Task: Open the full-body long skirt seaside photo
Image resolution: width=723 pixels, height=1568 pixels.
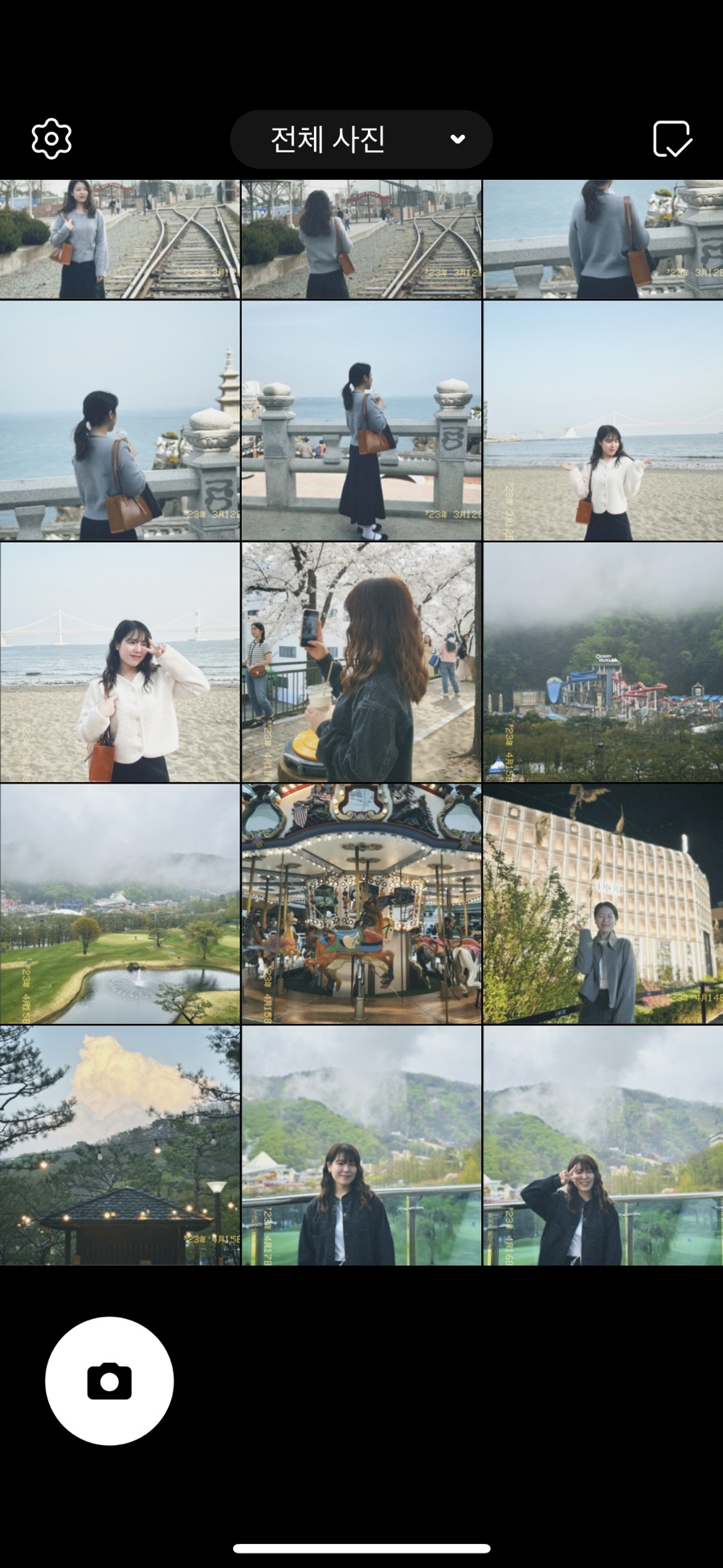Action: [x=361, y=420]
